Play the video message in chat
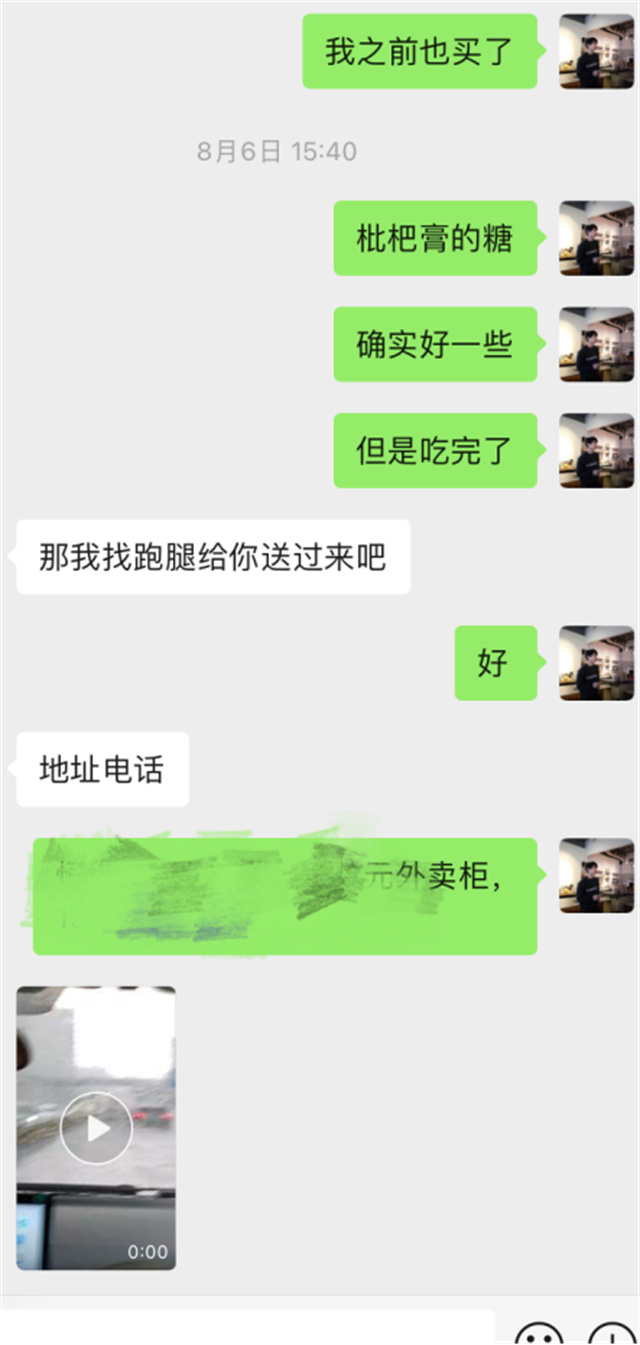The width and height of the screenshot is (640, 1345). (96, 1128)
